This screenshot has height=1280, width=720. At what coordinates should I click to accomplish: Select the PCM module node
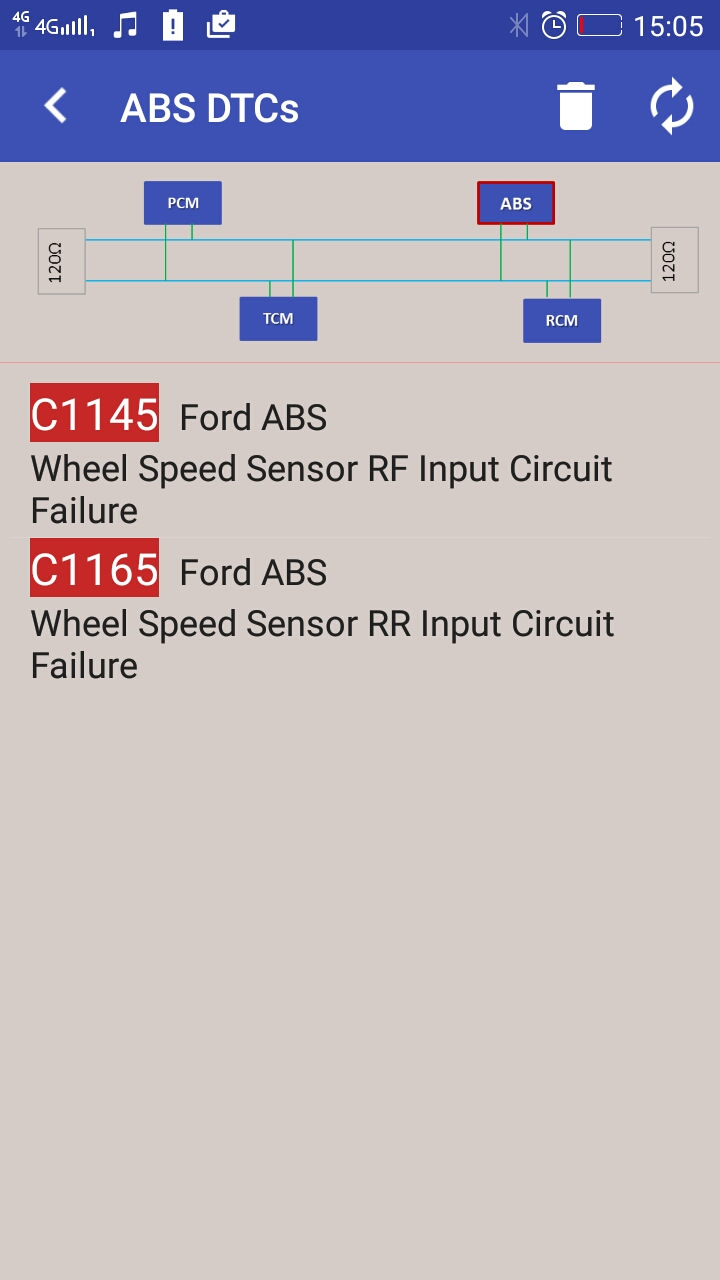pos(183,202)
